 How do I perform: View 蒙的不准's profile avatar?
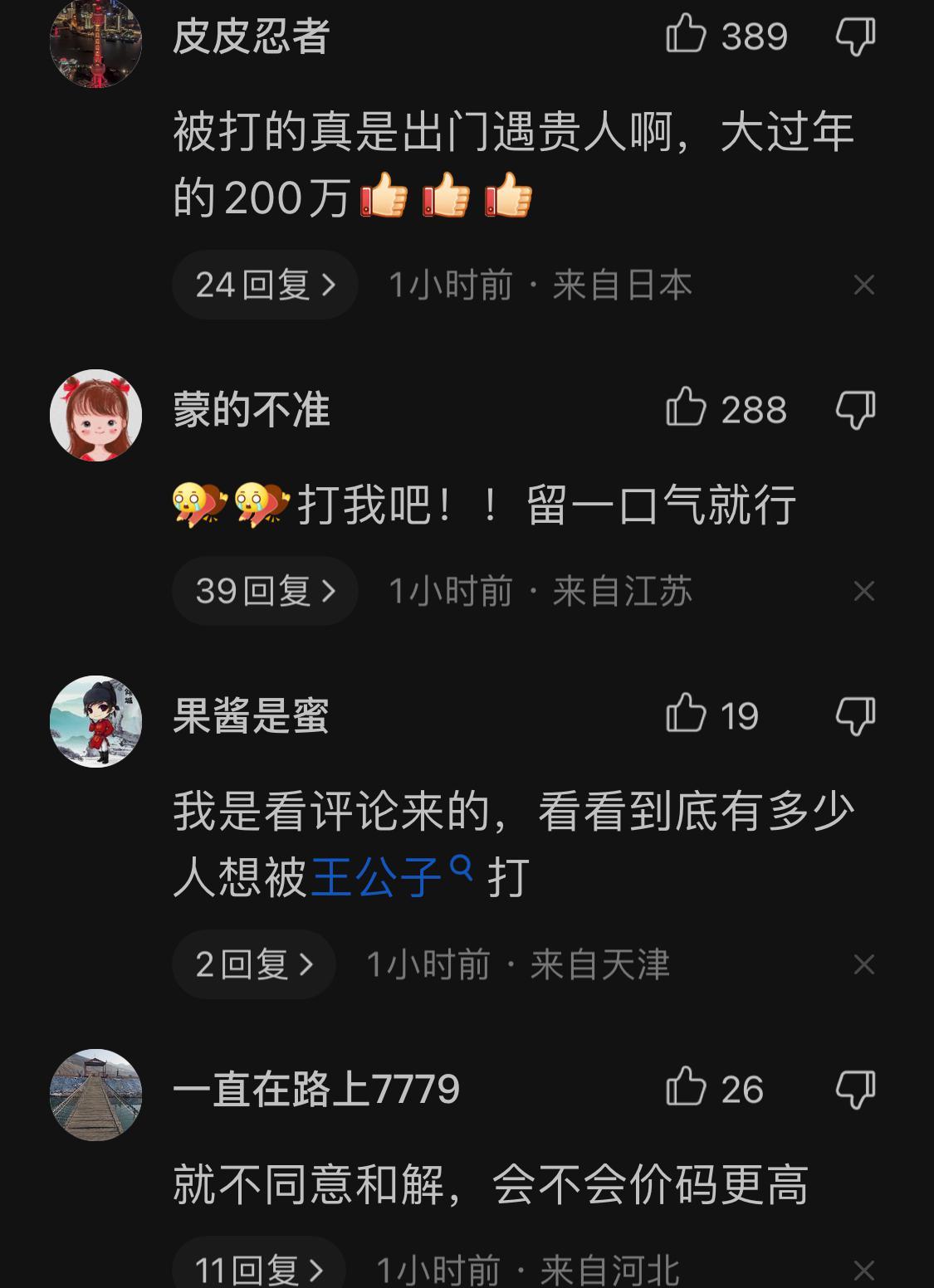coord(95,417)
